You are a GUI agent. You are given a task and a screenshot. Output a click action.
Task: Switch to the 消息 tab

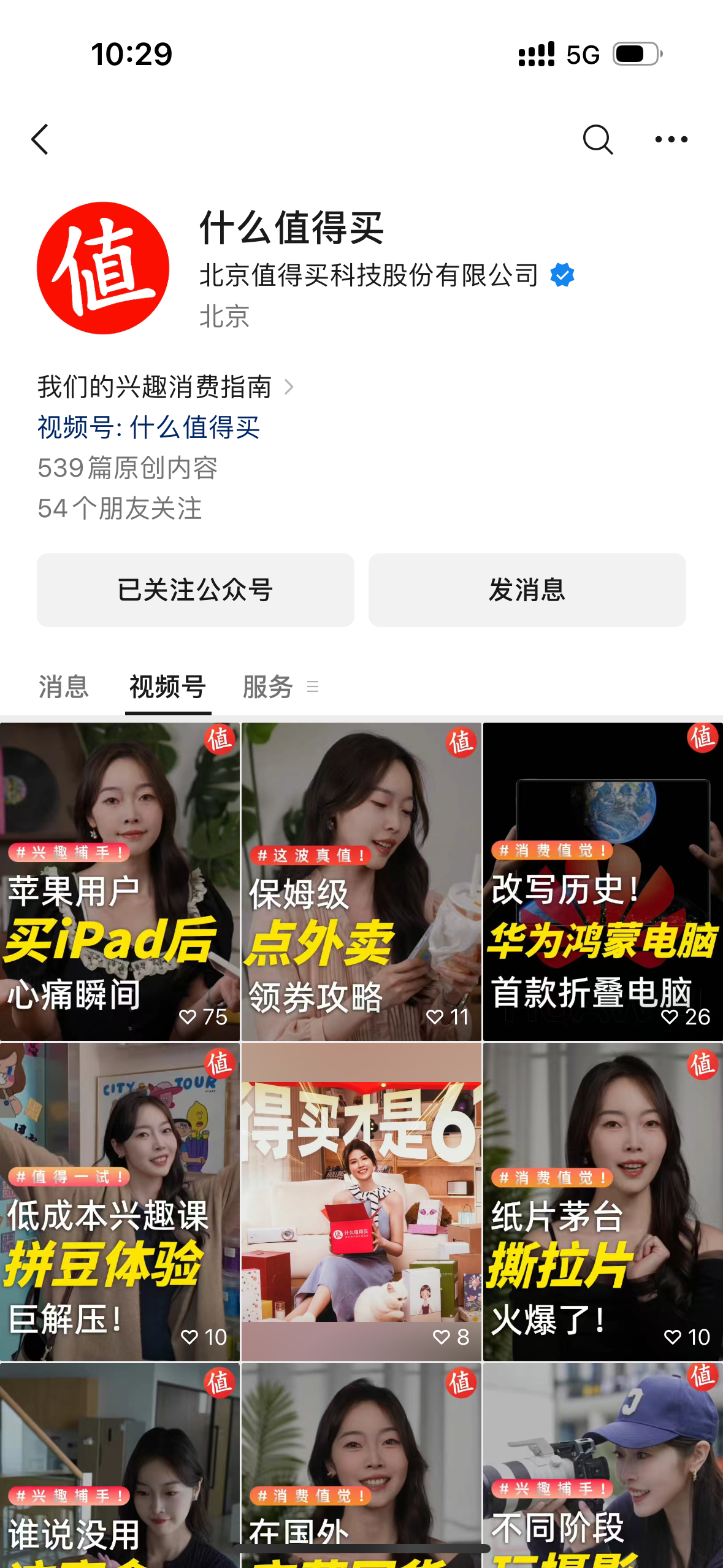pos(64,686)
